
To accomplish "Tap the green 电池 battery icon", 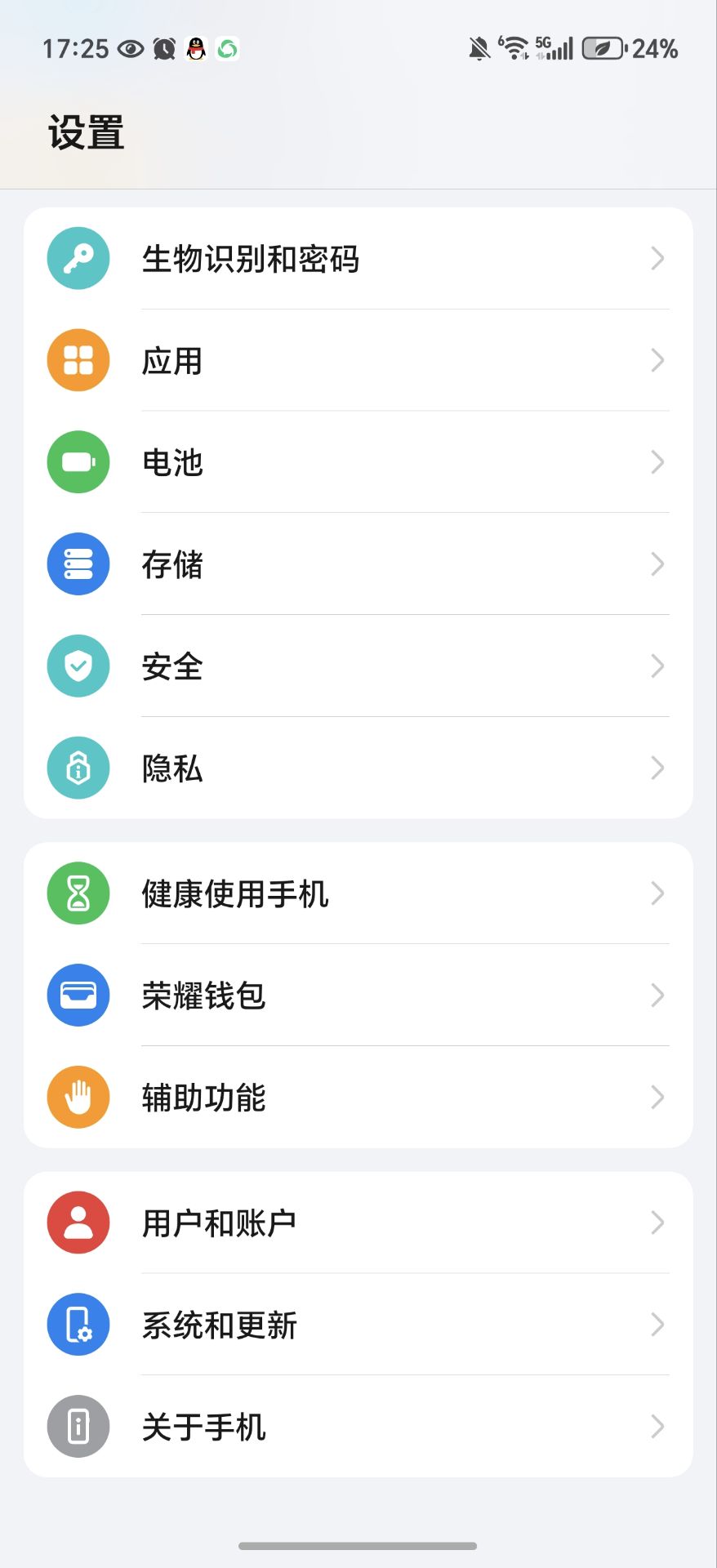I will click(x=78, y=462).
